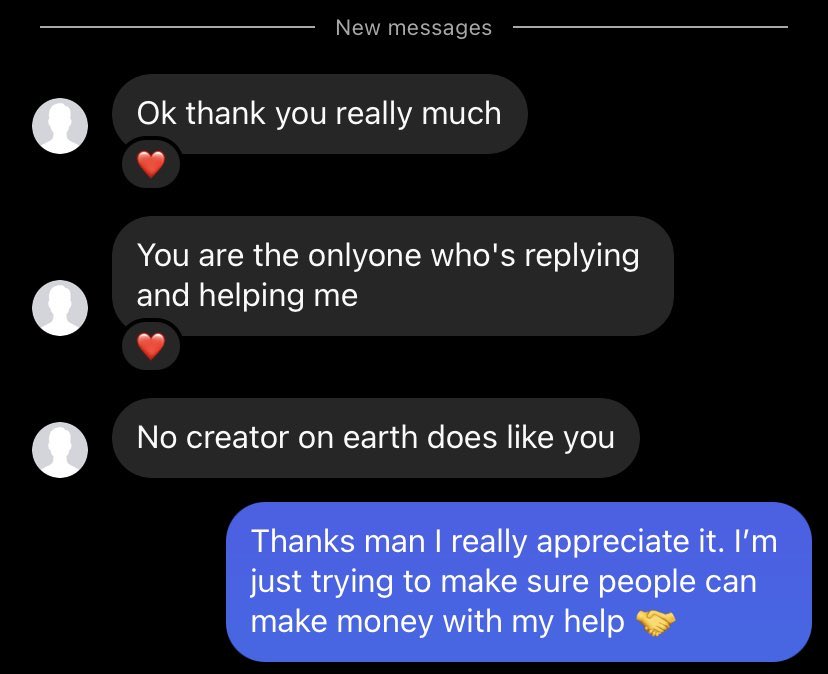The width and height of the screenshot is (828, 674).
Task: Open the sender's avatar beside "Ok thank you really much"
Action: [x=61, y=126]
